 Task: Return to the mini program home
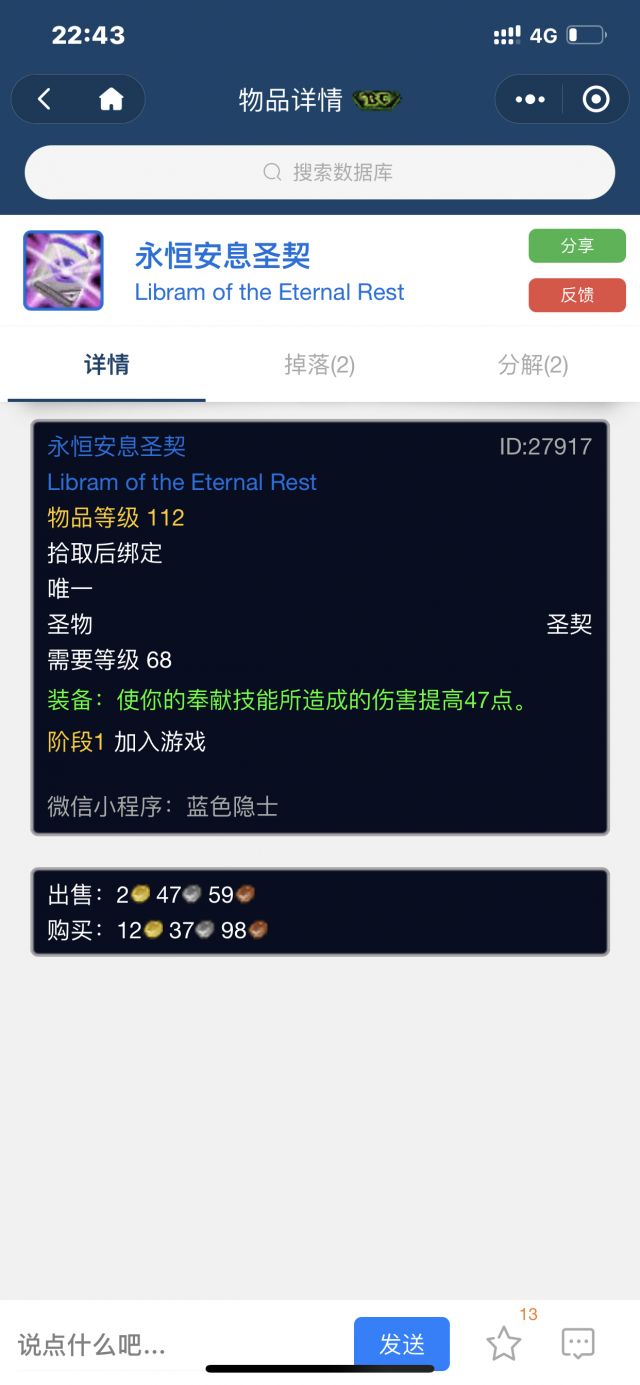(111, 99)
